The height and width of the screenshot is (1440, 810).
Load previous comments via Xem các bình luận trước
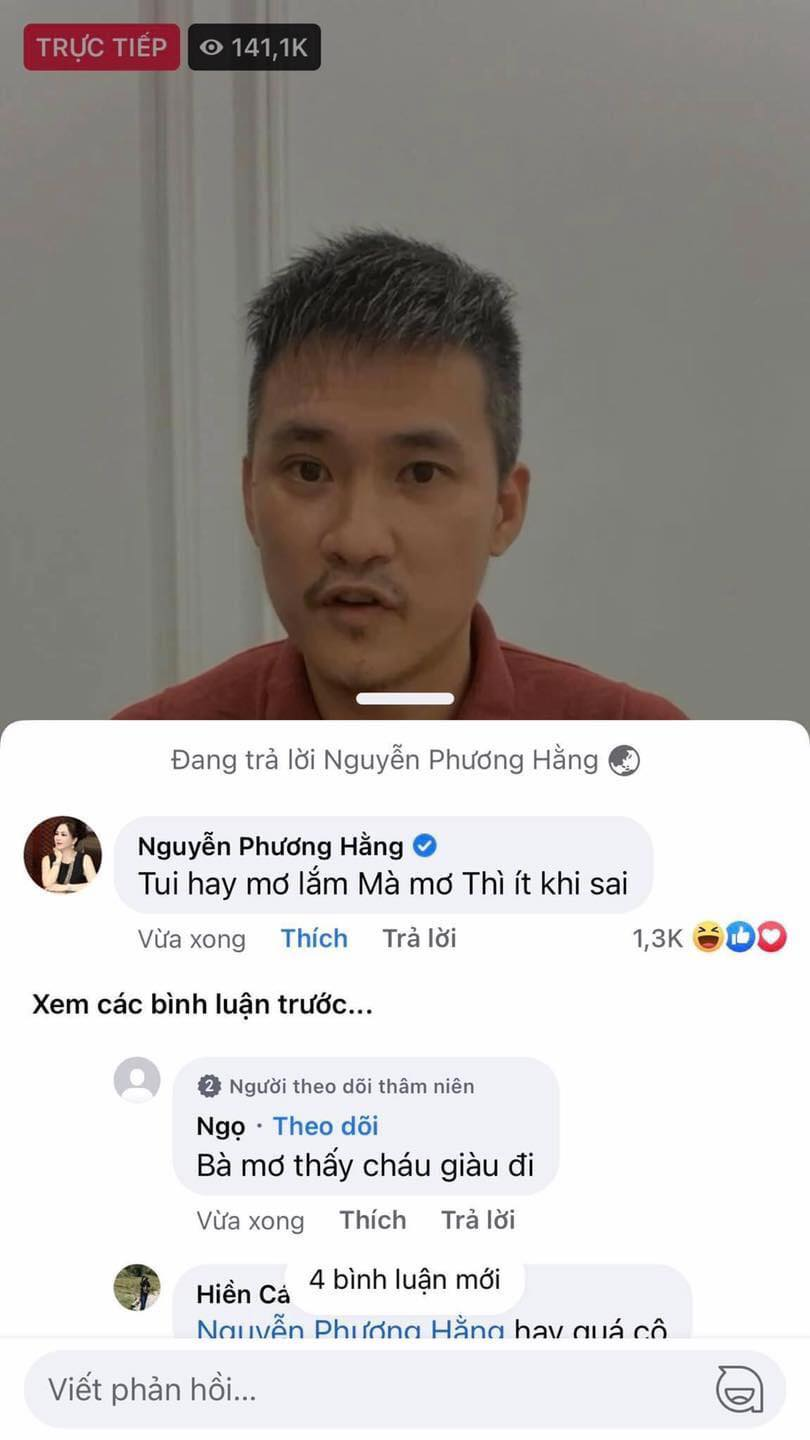[202, 1004]
